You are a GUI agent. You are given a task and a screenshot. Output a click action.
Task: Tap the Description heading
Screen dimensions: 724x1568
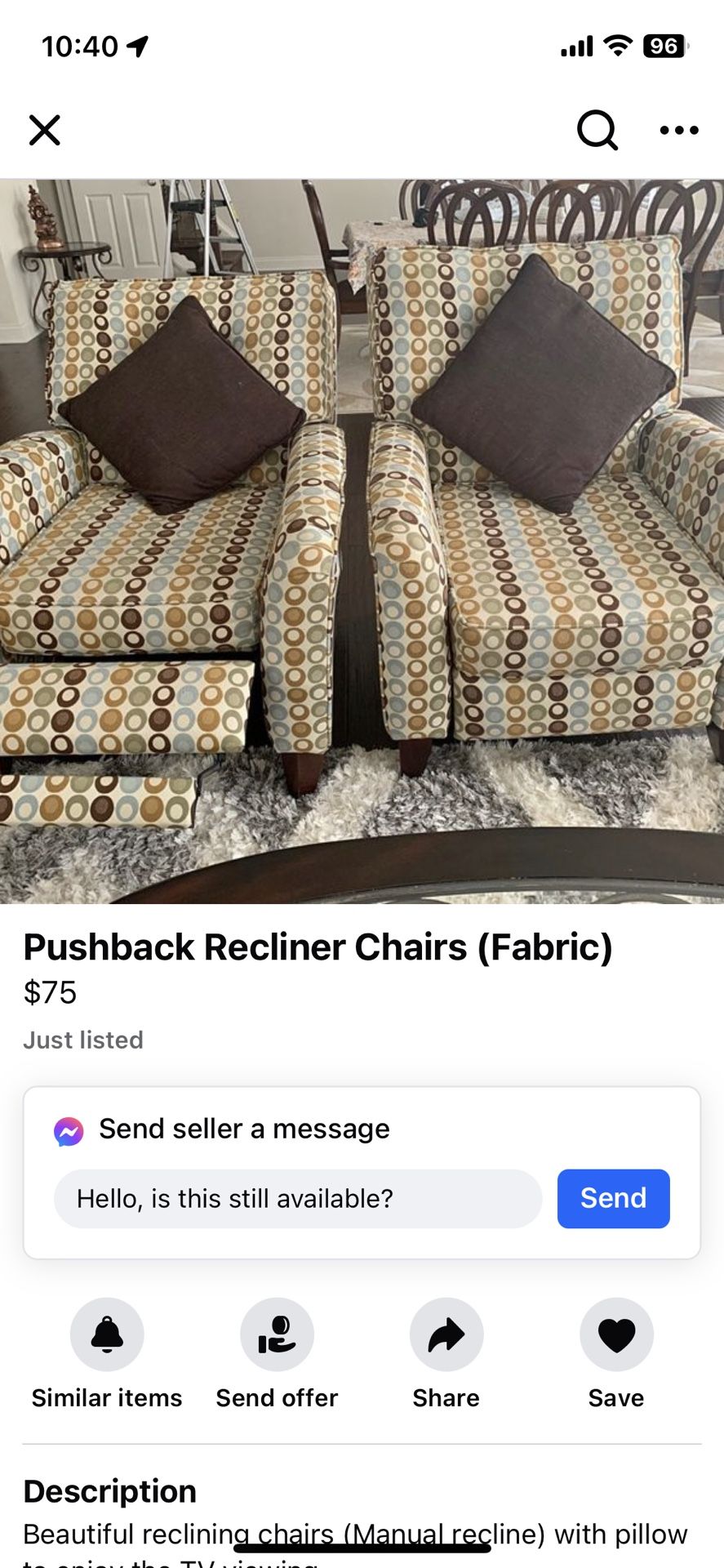112,1491
